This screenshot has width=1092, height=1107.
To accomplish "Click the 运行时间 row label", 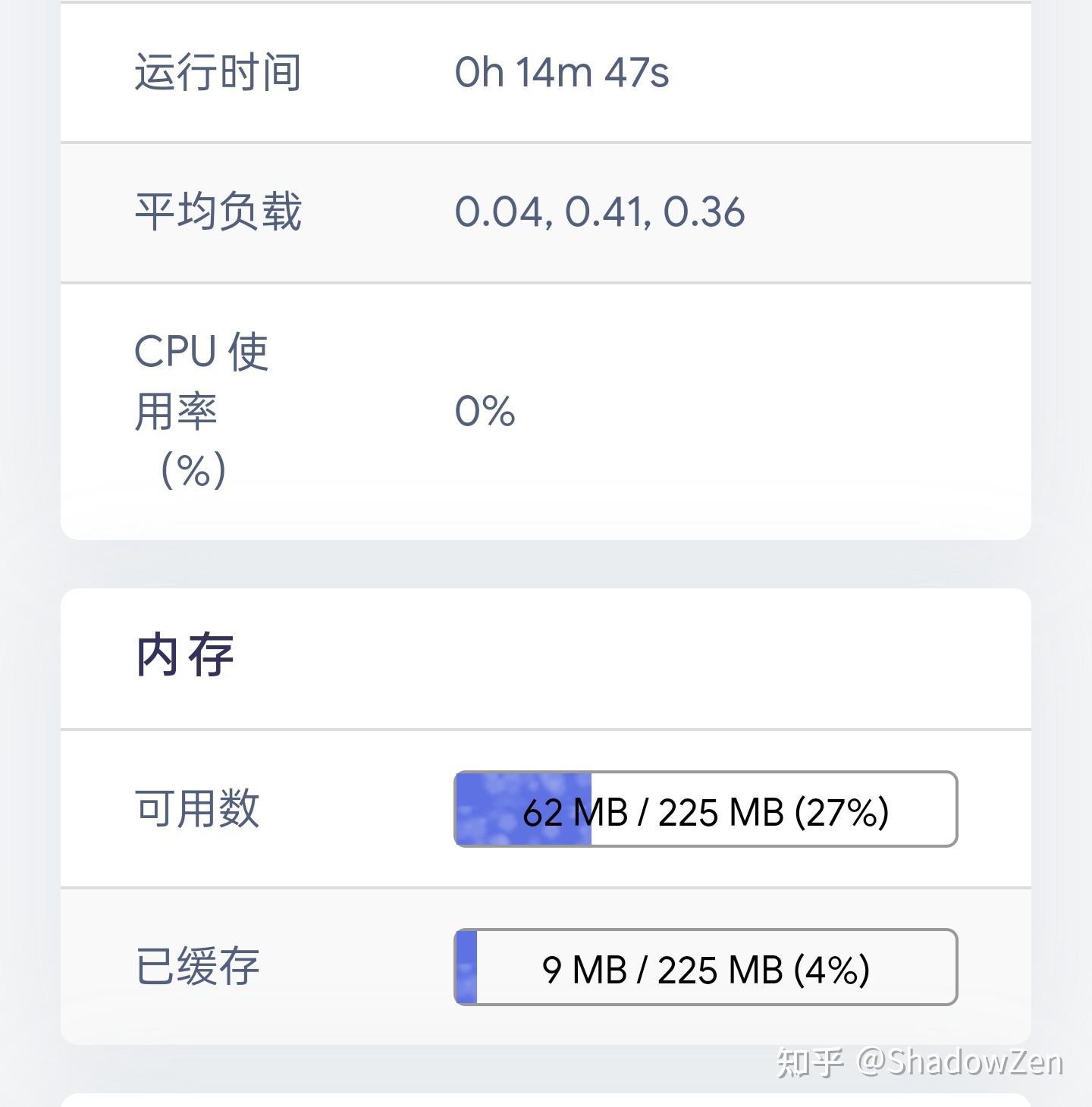I will coord(220,72).
